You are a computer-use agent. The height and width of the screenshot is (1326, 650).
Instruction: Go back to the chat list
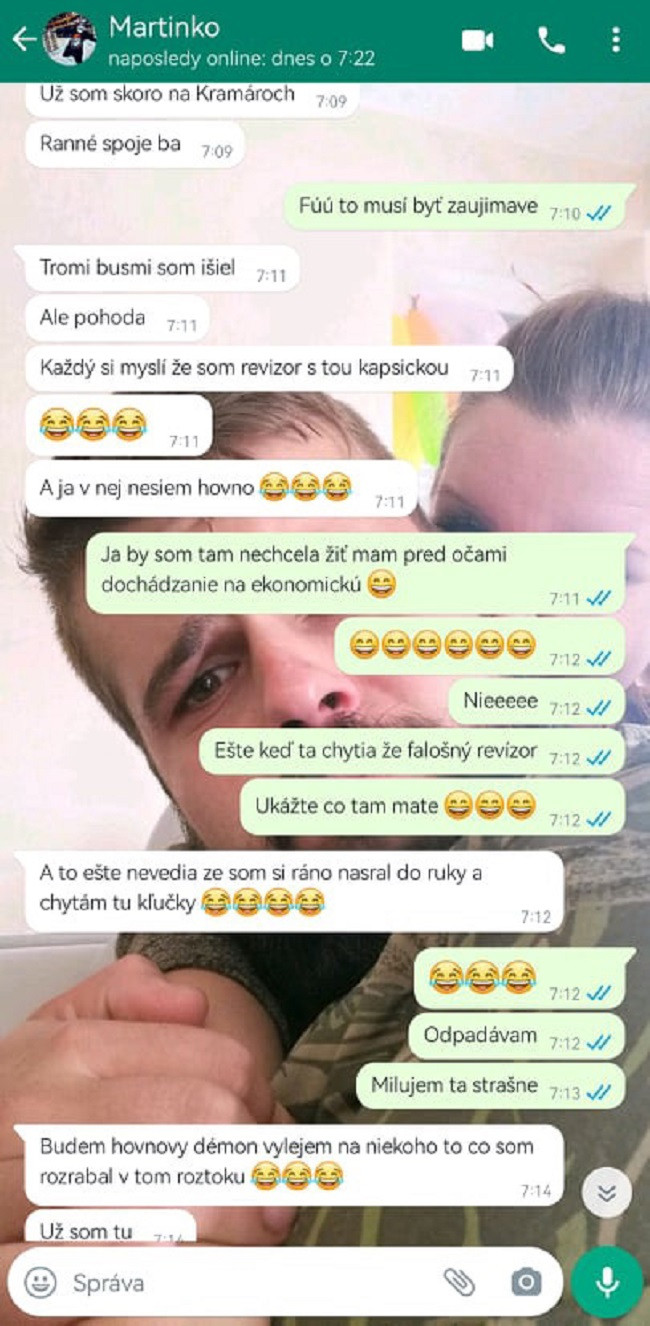tap(22, 40)
